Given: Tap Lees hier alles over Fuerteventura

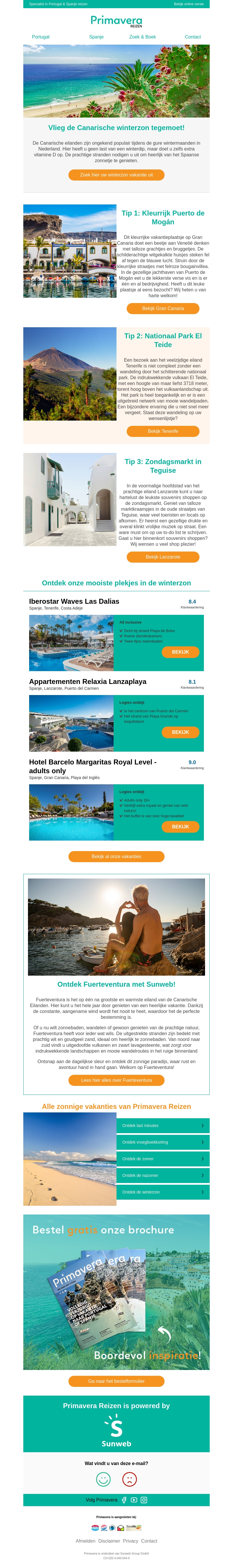Looking at the screenshot, I should click(116, 1080).
